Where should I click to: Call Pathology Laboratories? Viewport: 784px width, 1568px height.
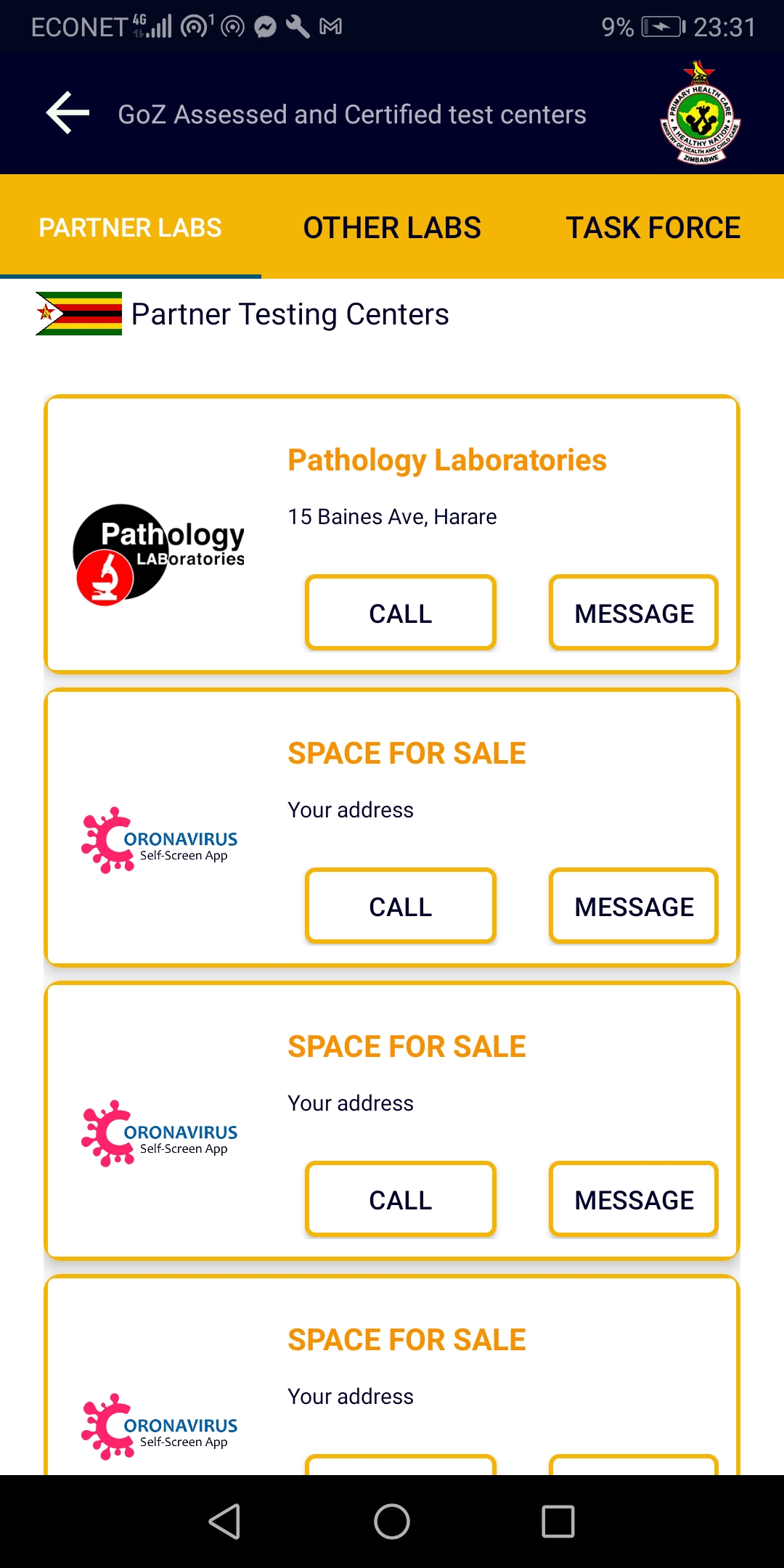(x=401, y=613)
